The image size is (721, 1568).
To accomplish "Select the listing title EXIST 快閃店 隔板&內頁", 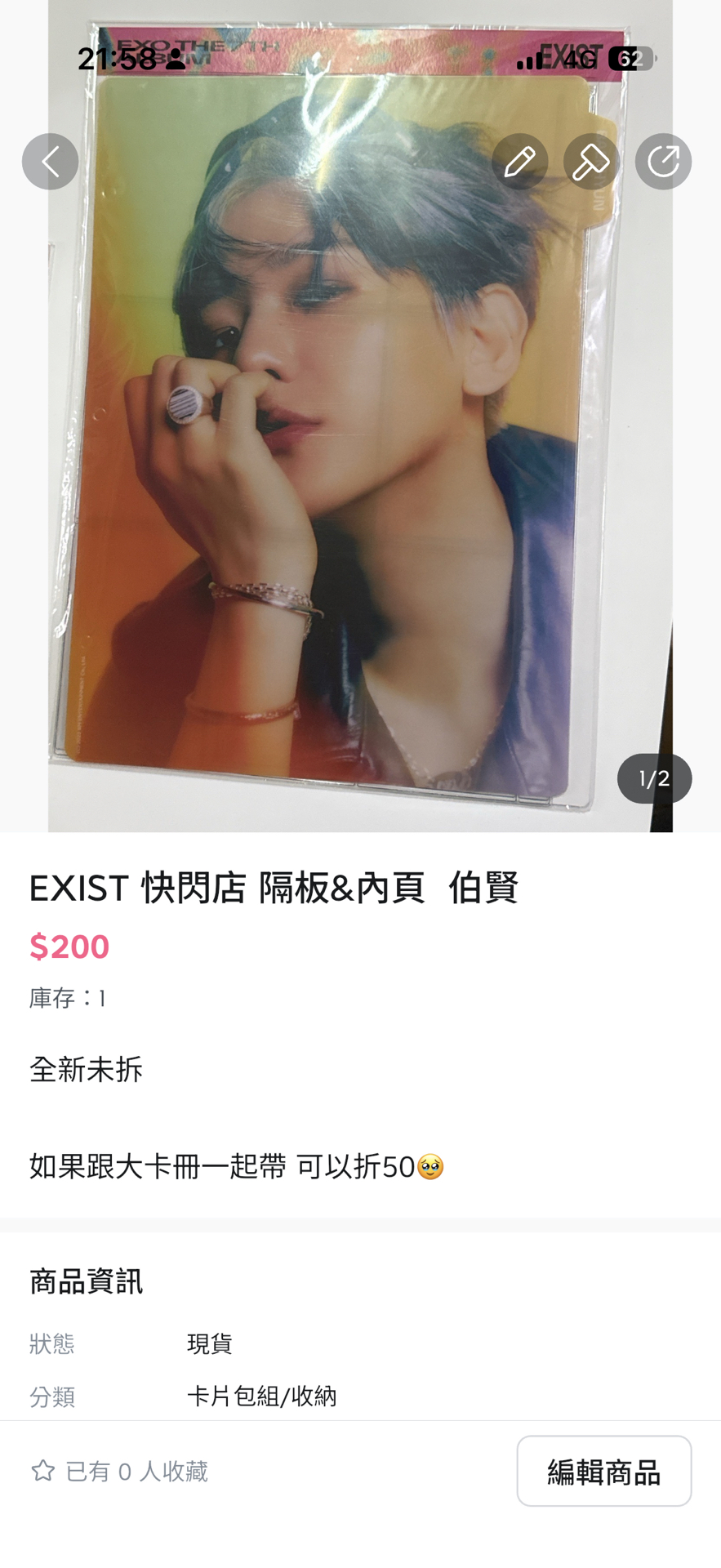I will (275, 889).
